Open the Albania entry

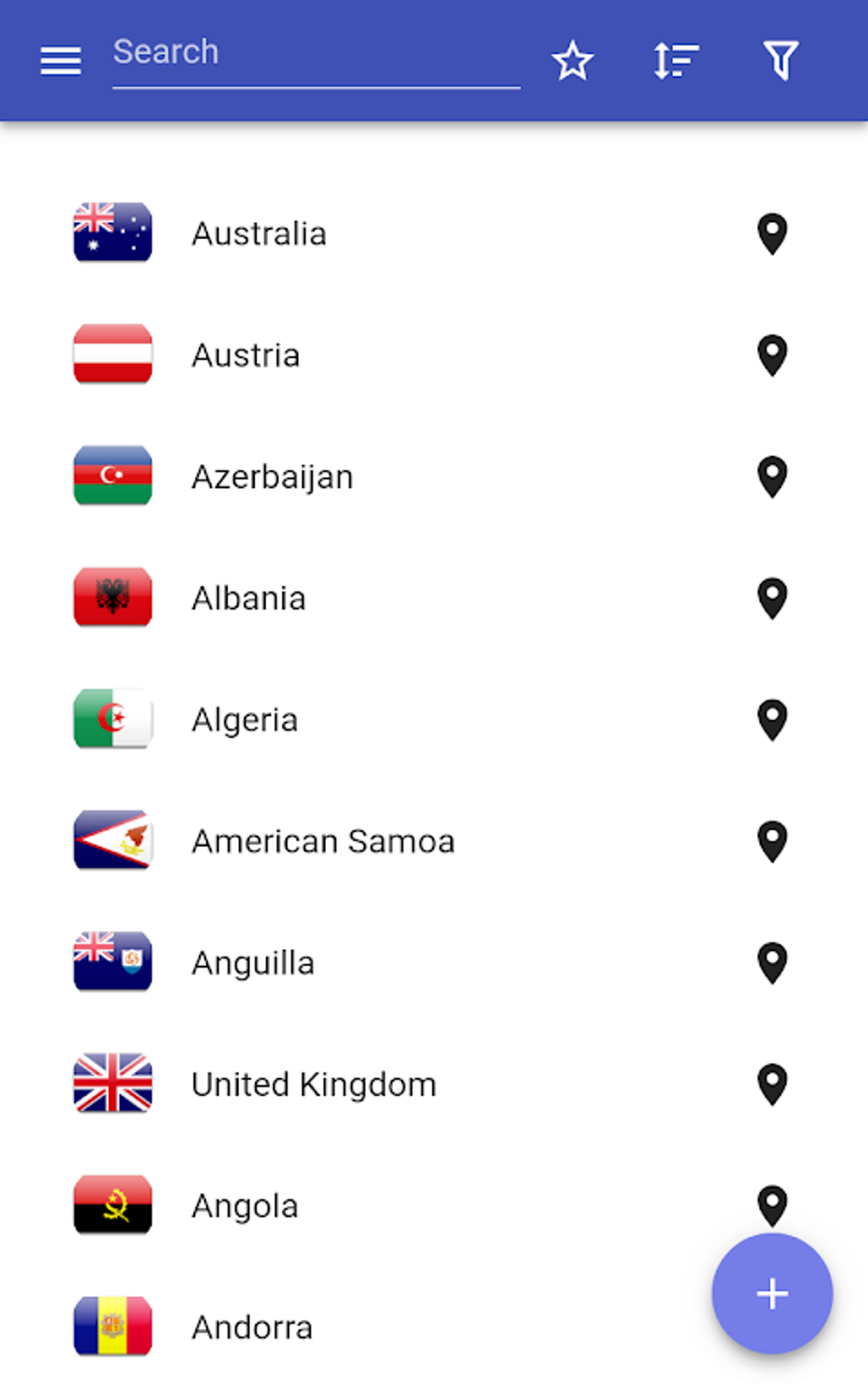click(x=249, y=598)
